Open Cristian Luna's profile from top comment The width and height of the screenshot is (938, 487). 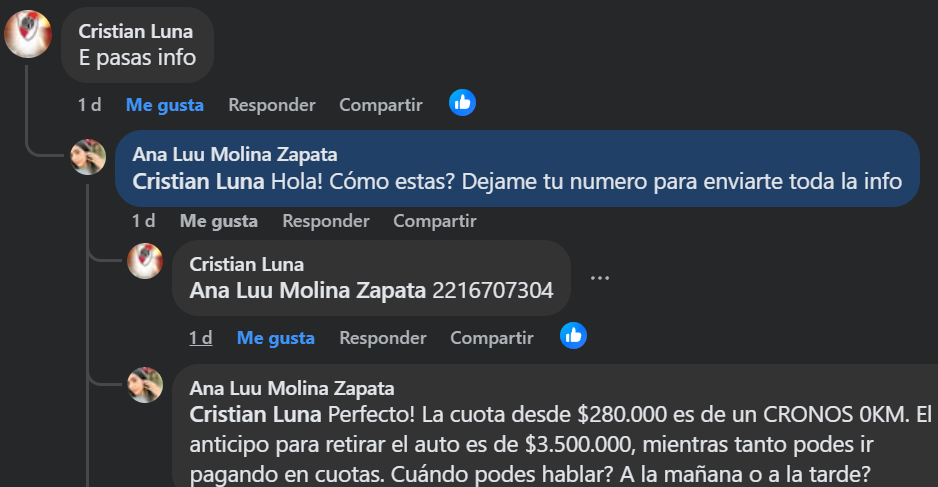coord(135,31)
